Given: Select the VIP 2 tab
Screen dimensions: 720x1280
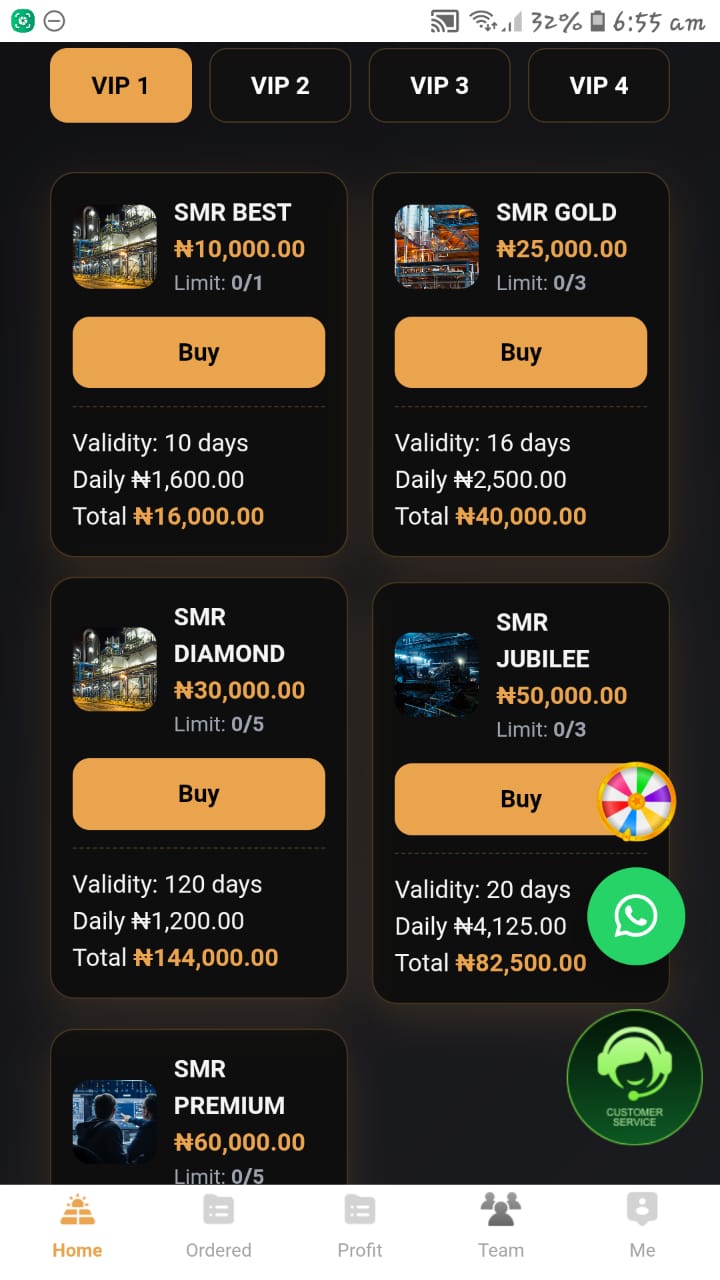Looking at the screenshot, I should click(280, 86).
